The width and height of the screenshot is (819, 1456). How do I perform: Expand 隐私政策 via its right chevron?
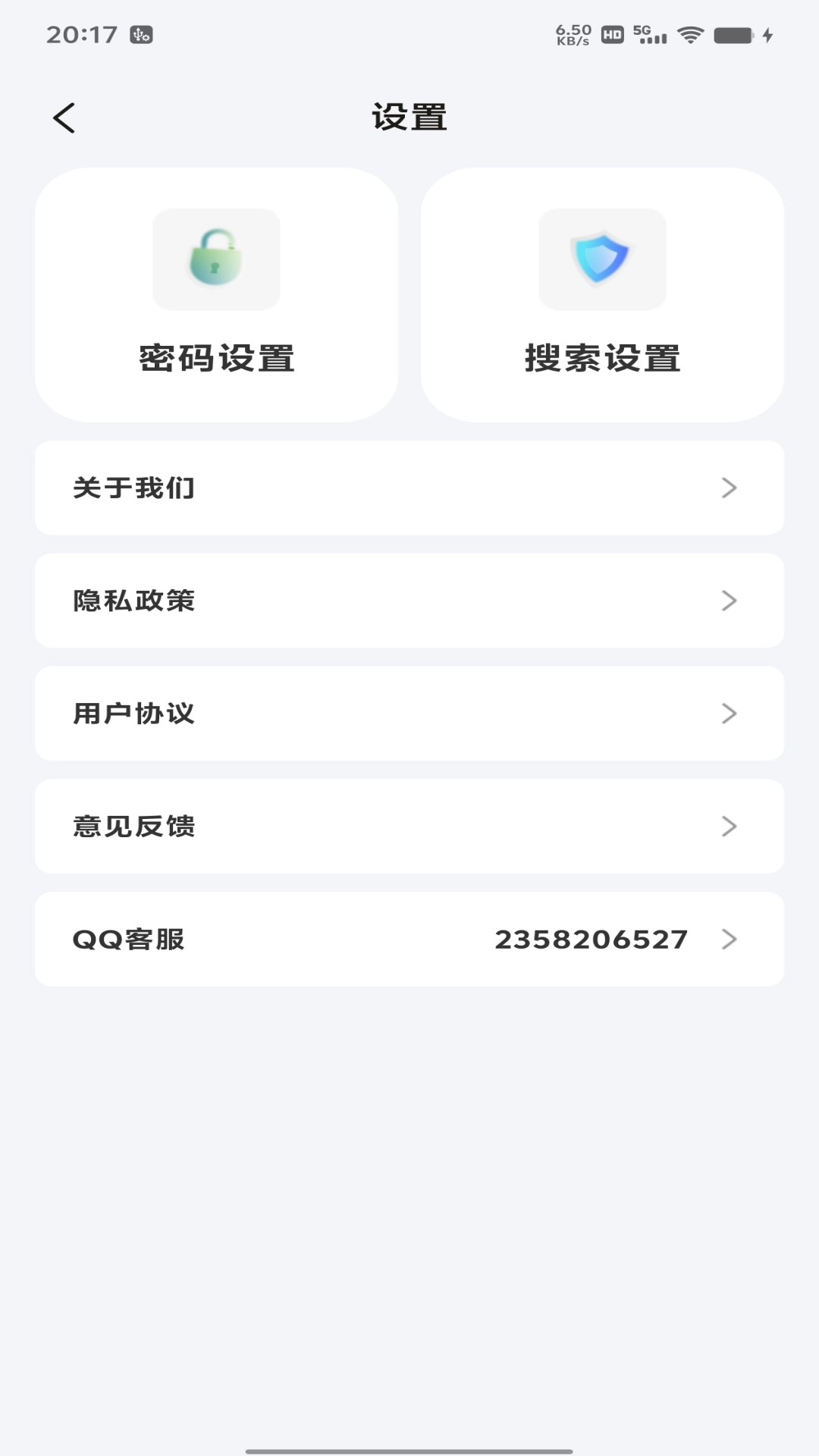click(x=729, y=601)
